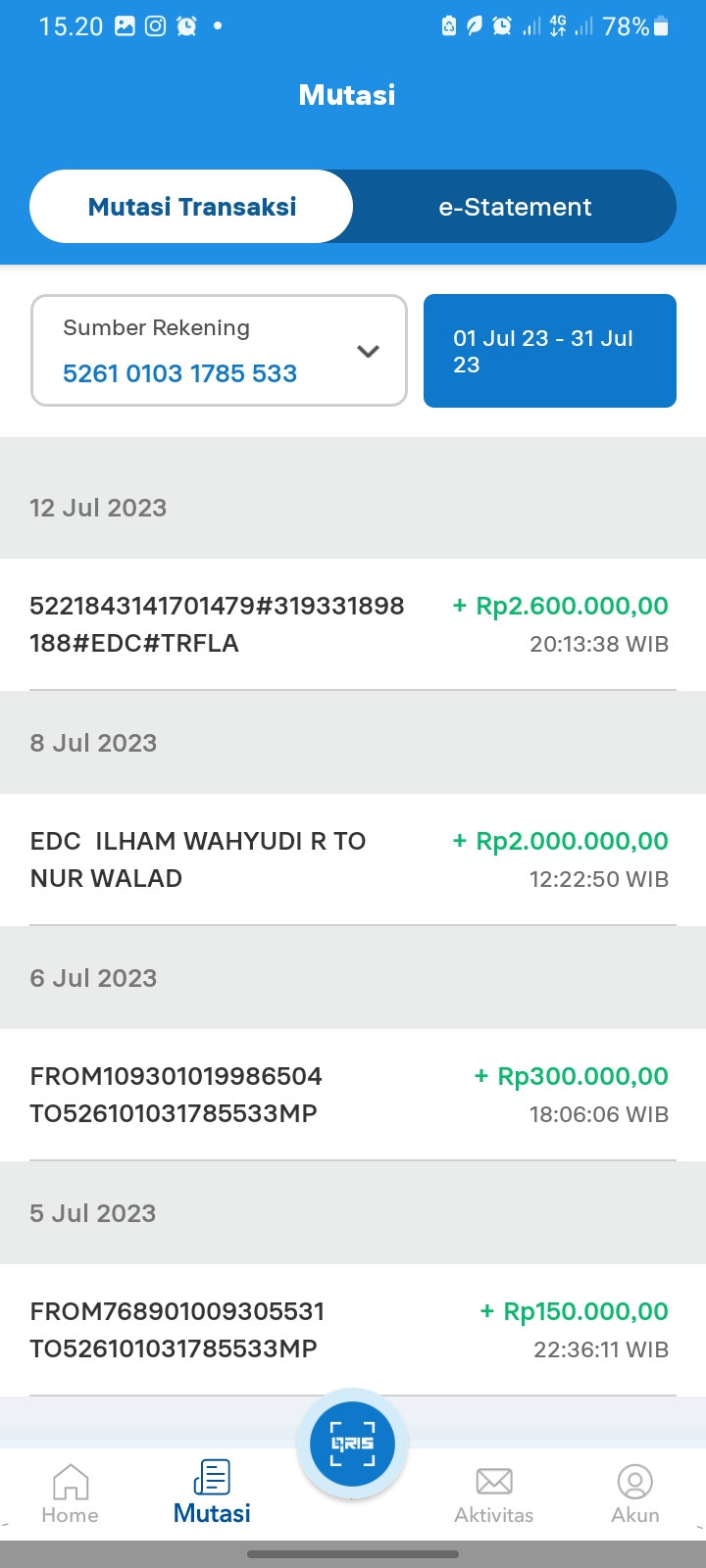Open the Aktivitas tab

point(493,1494)
